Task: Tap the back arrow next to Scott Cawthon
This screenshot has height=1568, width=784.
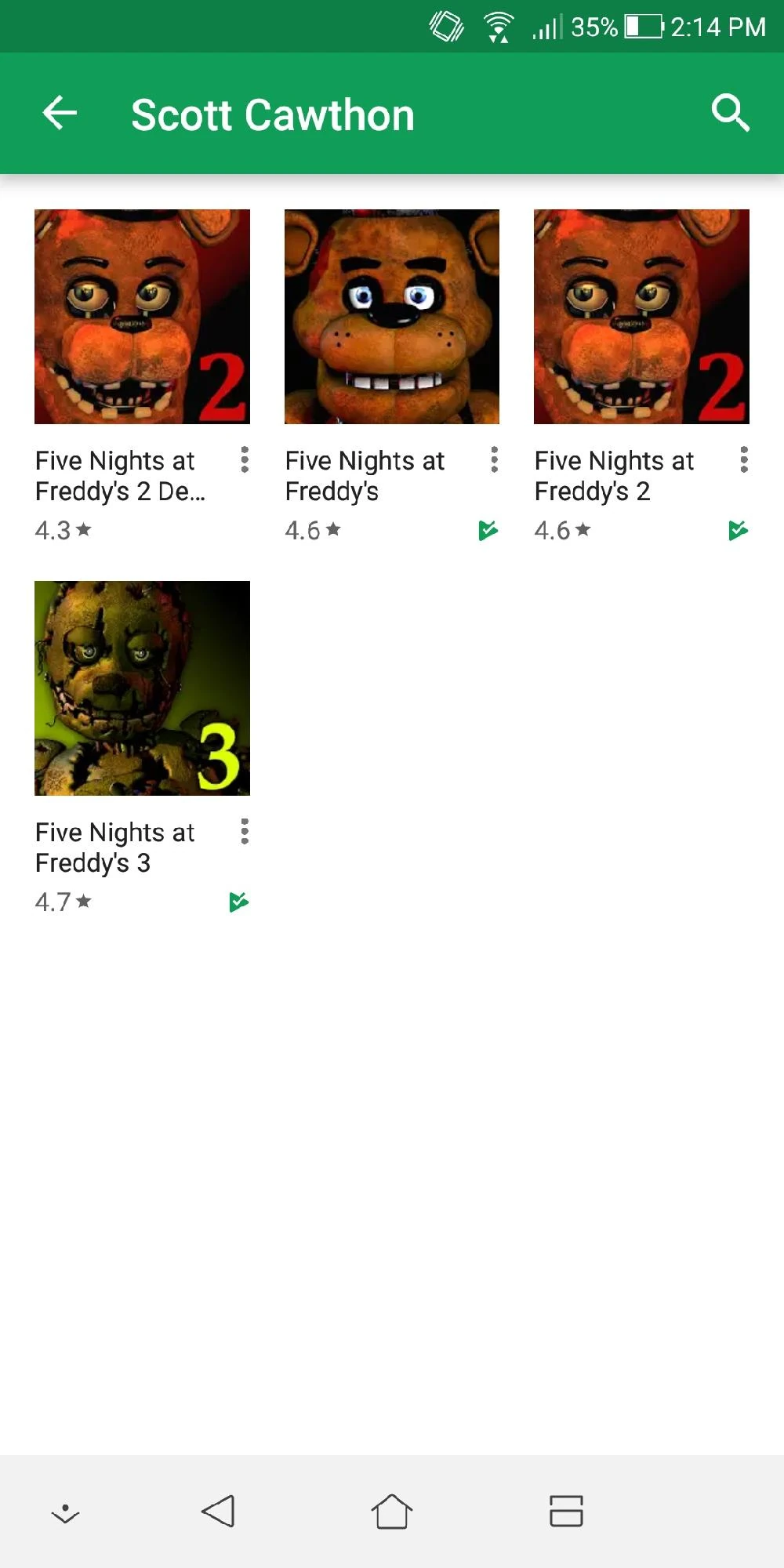Action: coord(59,113)
